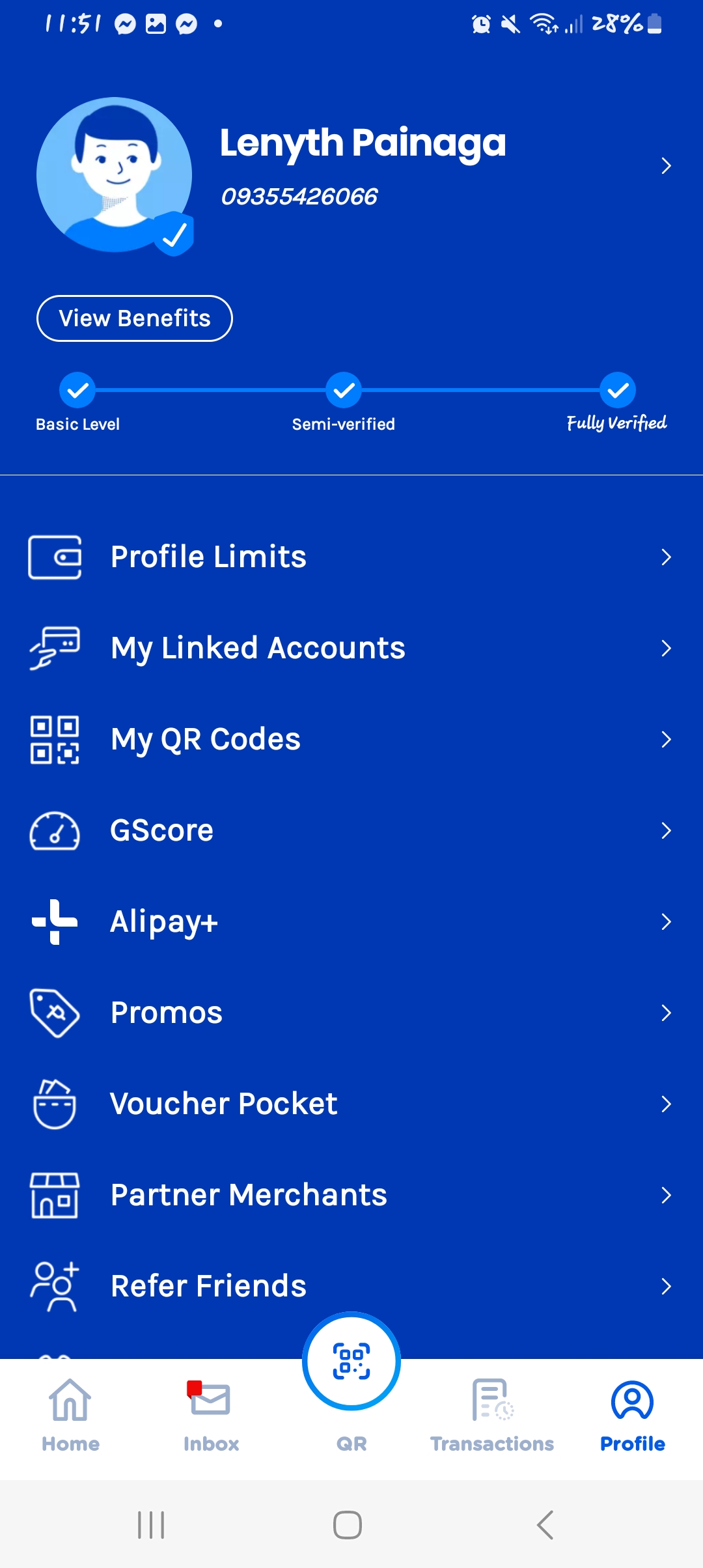Viewport: 703px width, 1568px height.
Task: Show My QR Codes
Action: (x=351, y=739)
